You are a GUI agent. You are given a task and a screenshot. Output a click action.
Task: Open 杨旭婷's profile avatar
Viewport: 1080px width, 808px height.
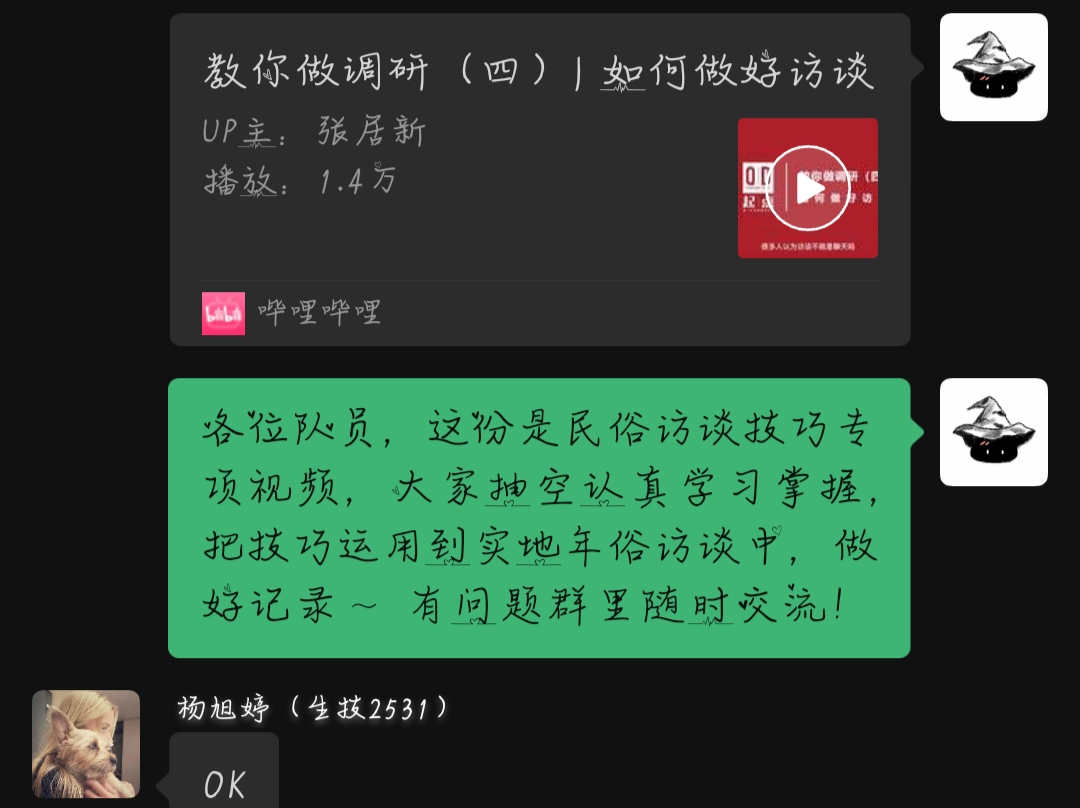86,743
